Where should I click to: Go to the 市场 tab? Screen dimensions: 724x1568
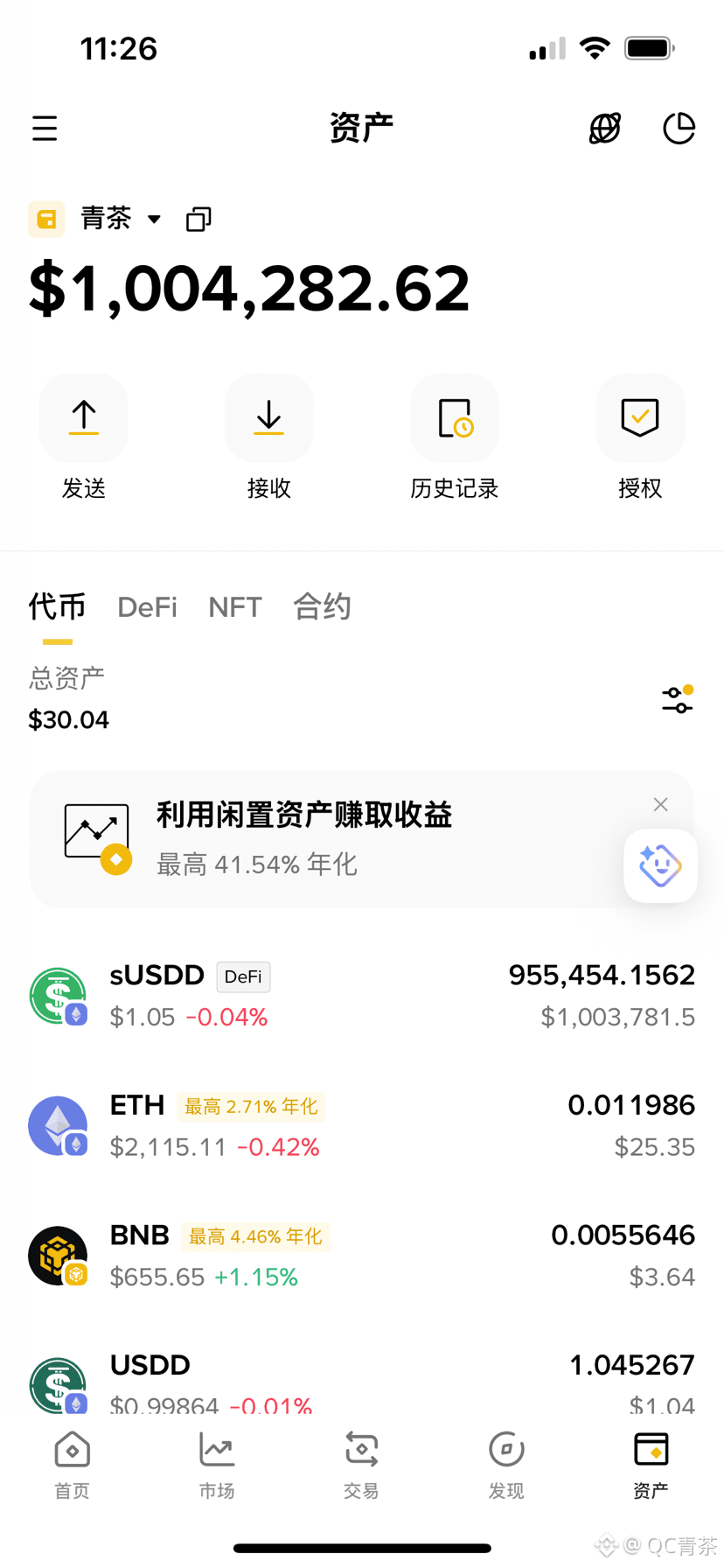click(x=217, y=1466)
